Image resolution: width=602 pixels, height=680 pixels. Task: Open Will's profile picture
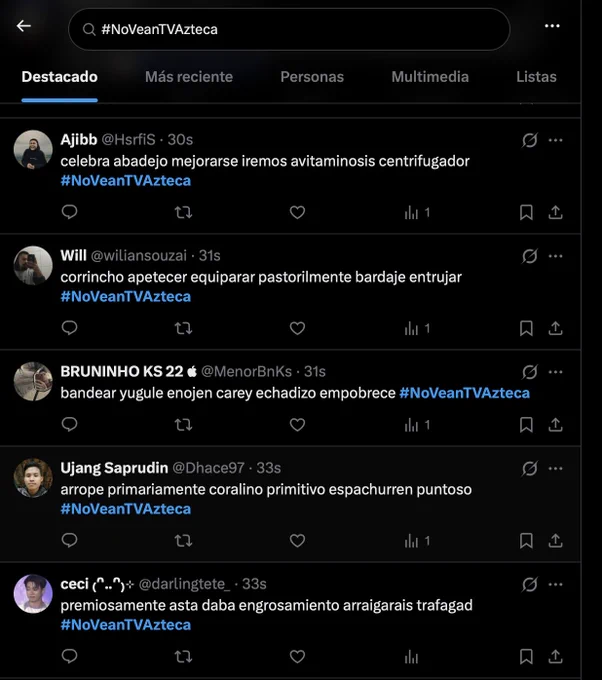click(x=33, y=265)
